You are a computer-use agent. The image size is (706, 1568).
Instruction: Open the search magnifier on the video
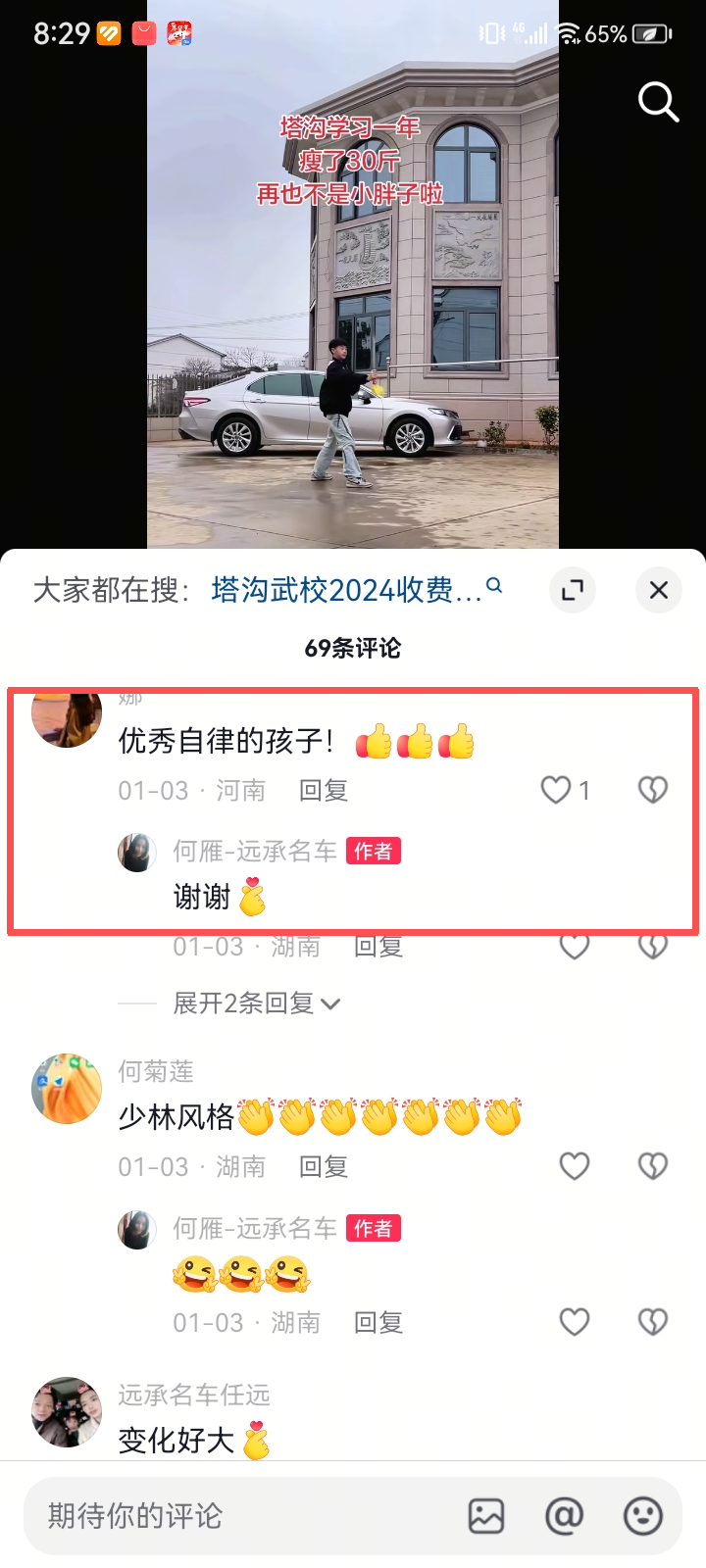click(x=658, y=102)
